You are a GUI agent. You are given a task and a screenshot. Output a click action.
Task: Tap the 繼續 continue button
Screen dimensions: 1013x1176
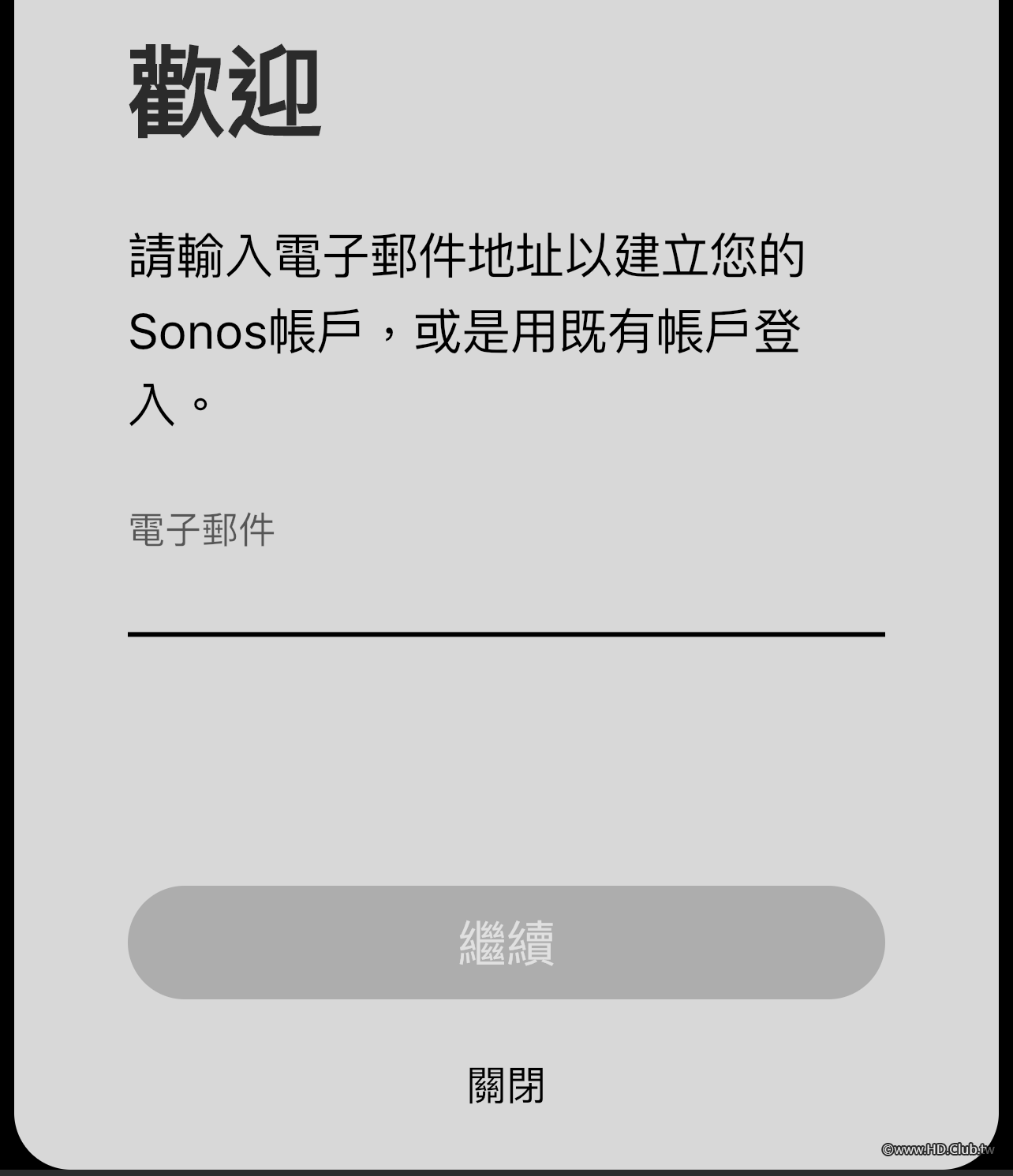tap(506, 943)
